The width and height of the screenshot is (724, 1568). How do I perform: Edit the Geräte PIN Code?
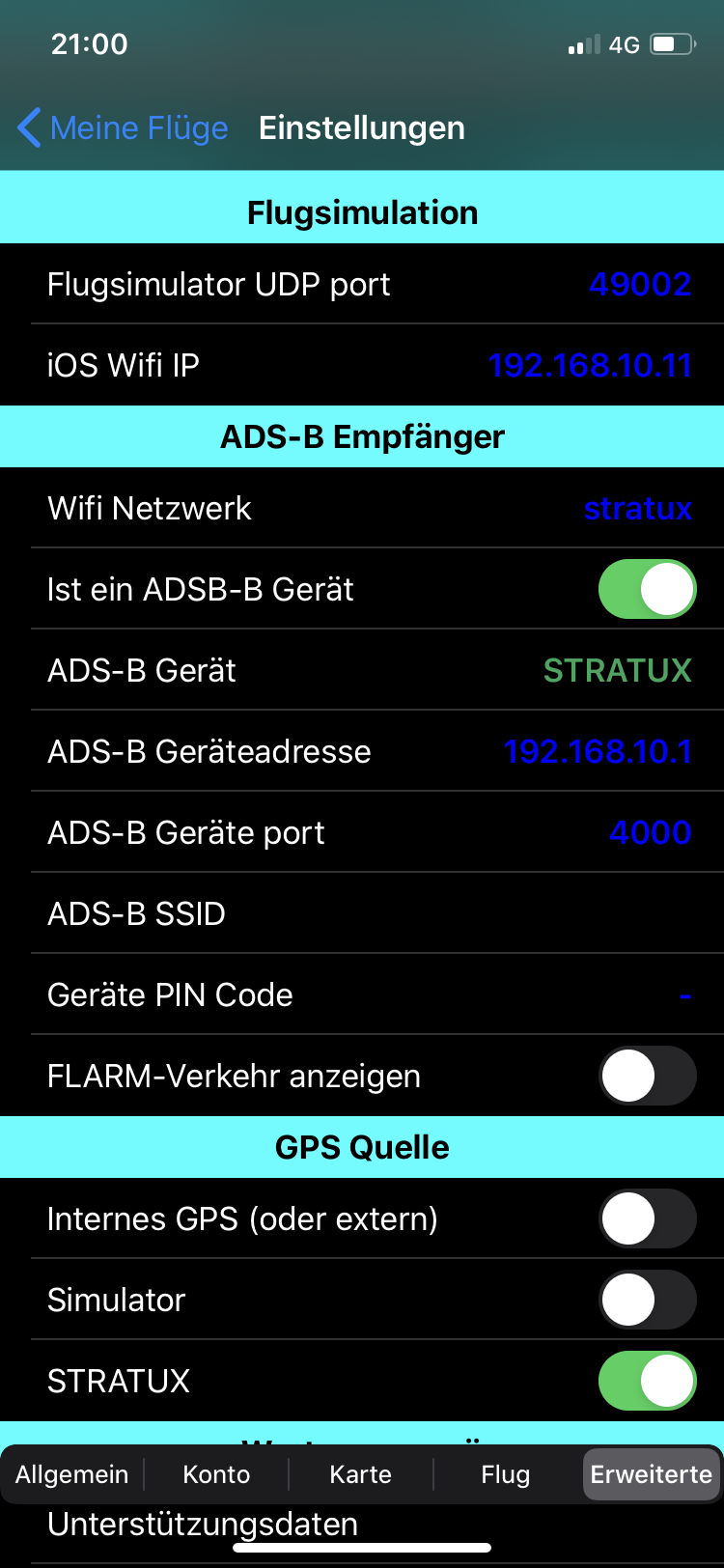tap(362, 994)
